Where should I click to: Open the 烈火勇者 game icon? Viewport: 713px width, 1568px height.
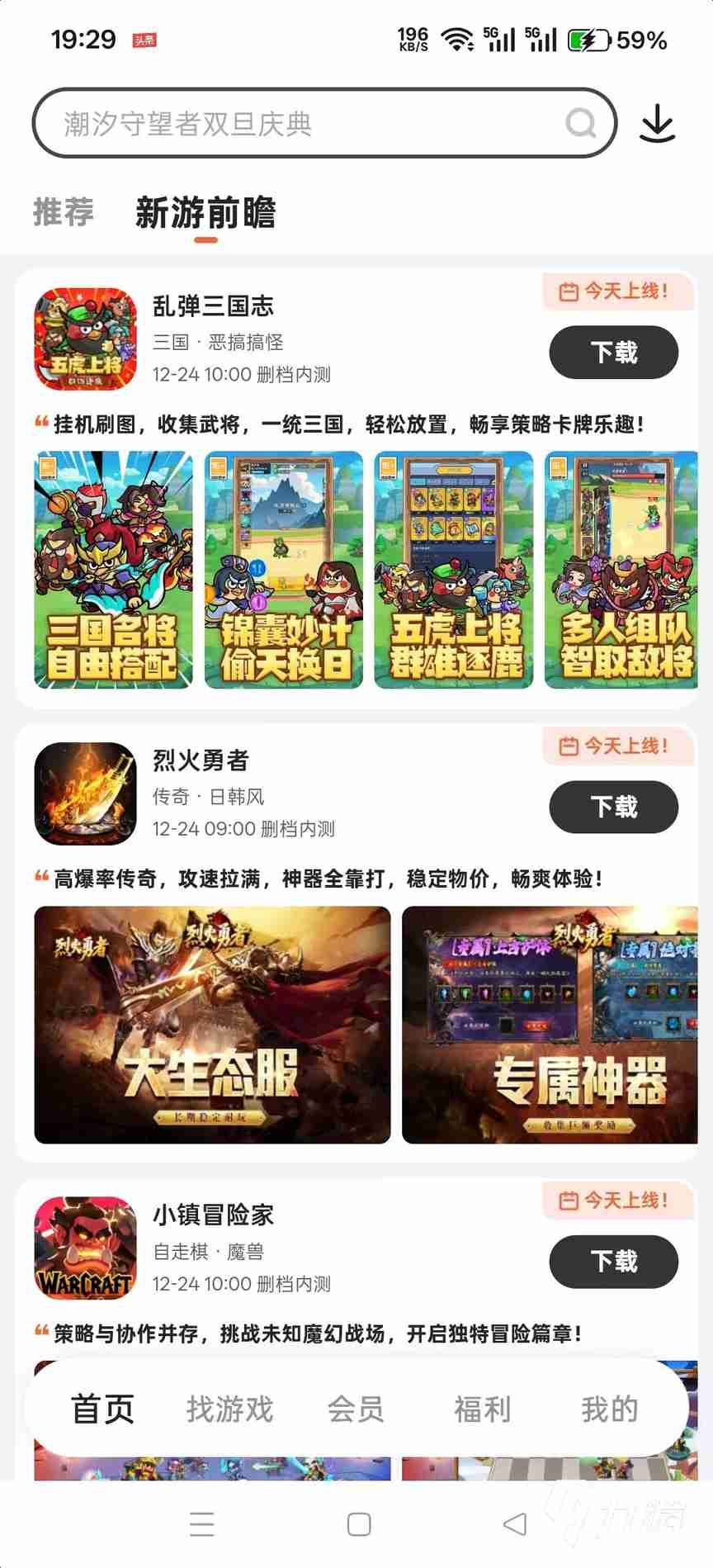point(86,793)
